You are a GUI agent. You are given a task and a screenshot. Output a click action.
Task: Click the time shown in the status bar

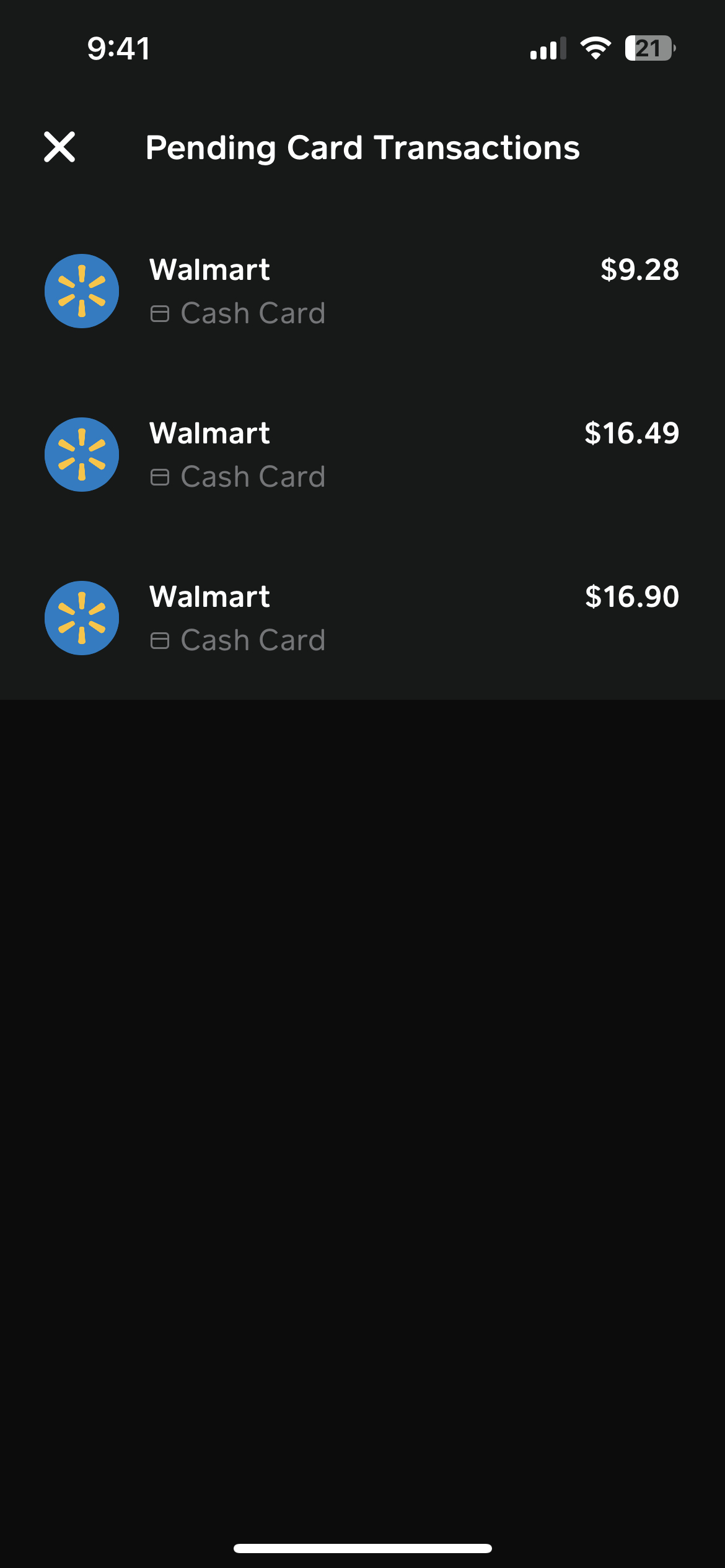(119, 49)
